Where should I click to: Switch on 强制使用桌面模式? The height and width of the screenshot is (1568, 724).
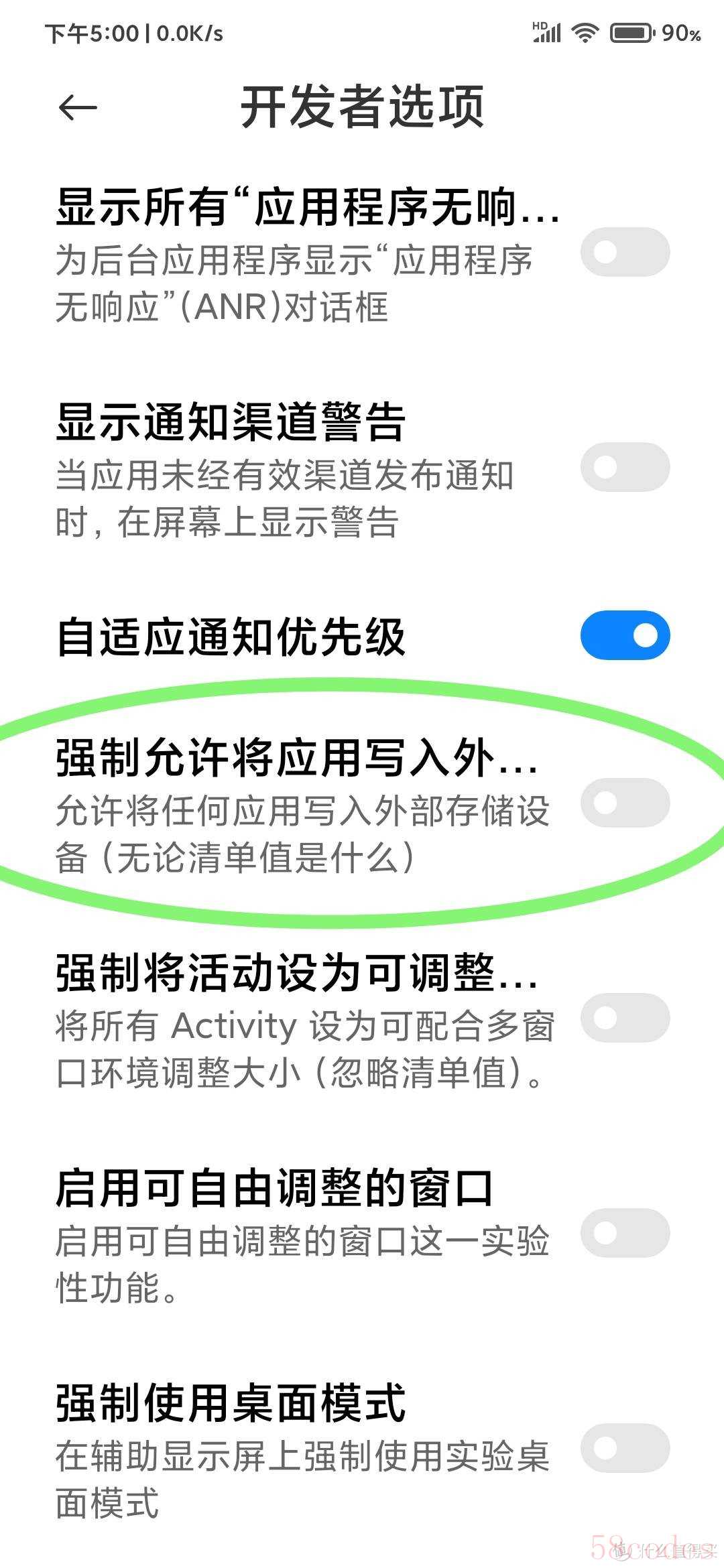click(625, 1448)
